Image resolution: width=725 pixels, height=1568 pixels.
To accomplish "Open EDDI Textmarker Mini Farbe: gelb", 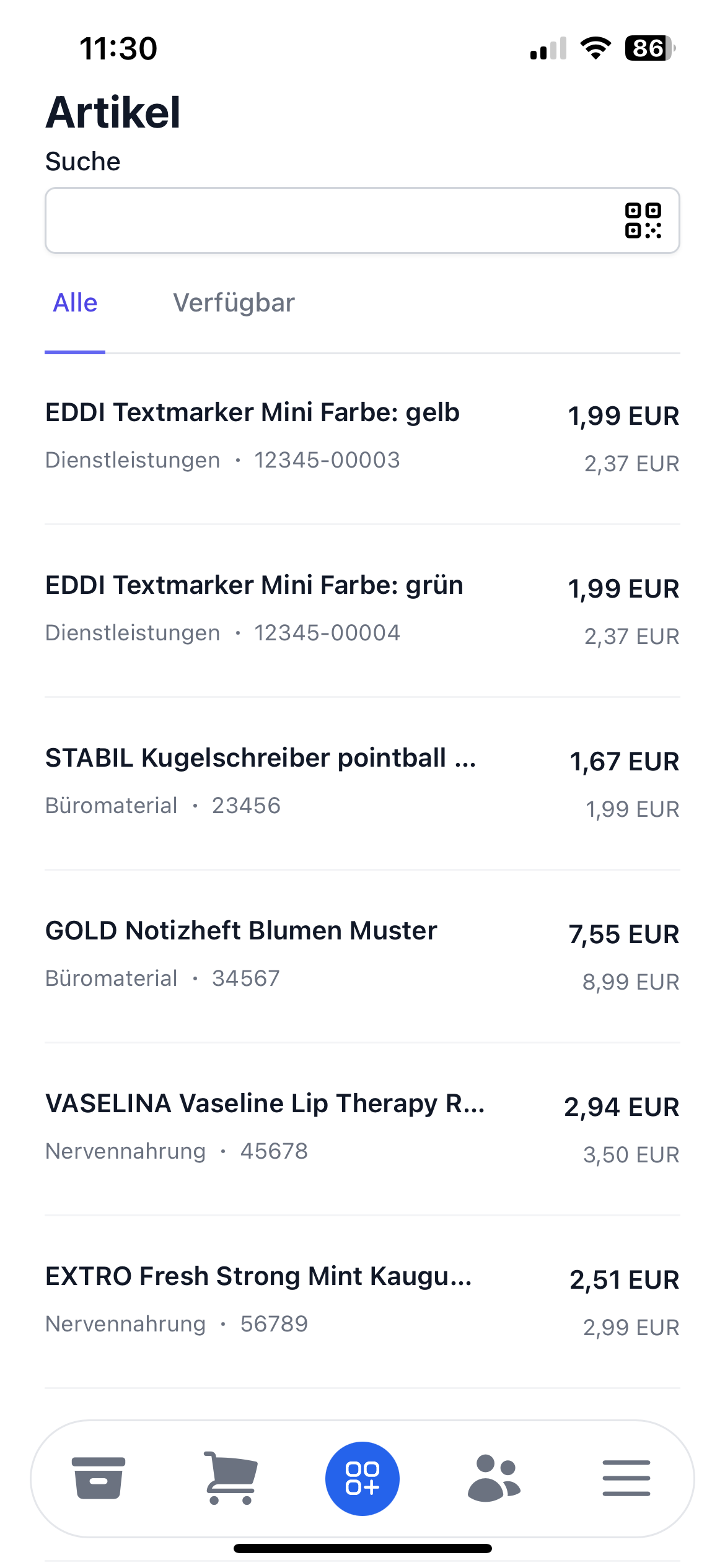I will pyautogui.click(x=362, y=437).
